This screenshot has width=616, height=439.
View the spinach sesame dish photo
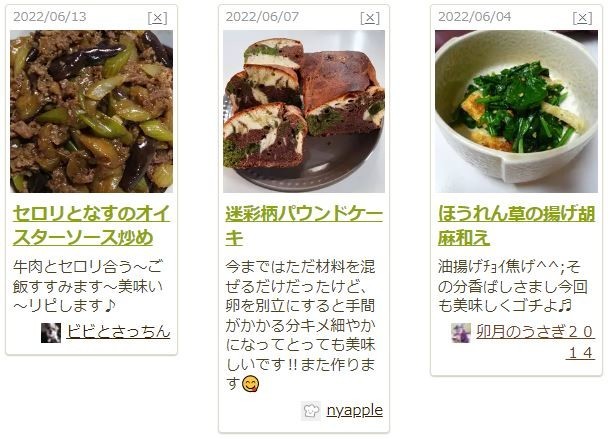[x=516, y=111]
